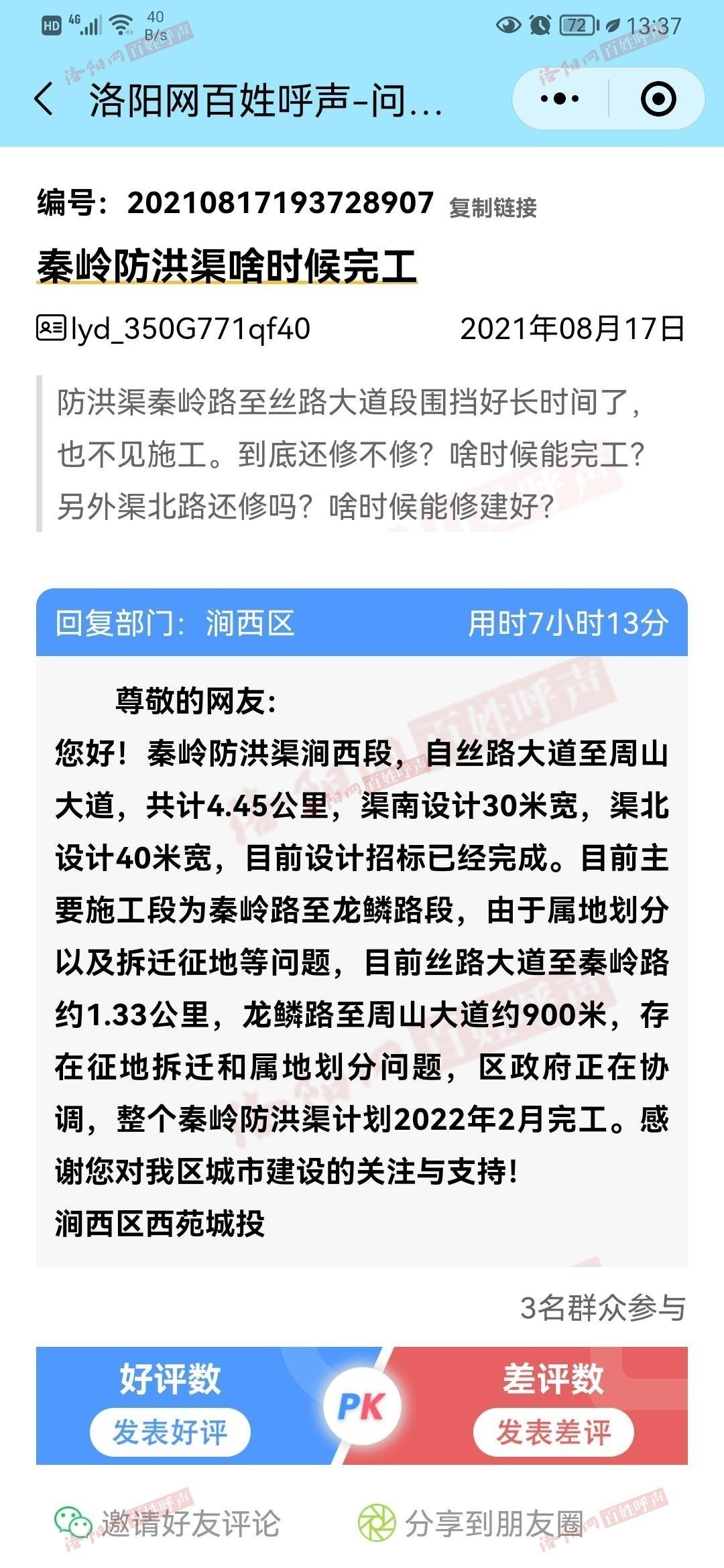Image resolution: width=724 pixels, height=1568 pixels.
Task: Tap 发表差评 to post a negative review
Action: [x=553, y=1432]
